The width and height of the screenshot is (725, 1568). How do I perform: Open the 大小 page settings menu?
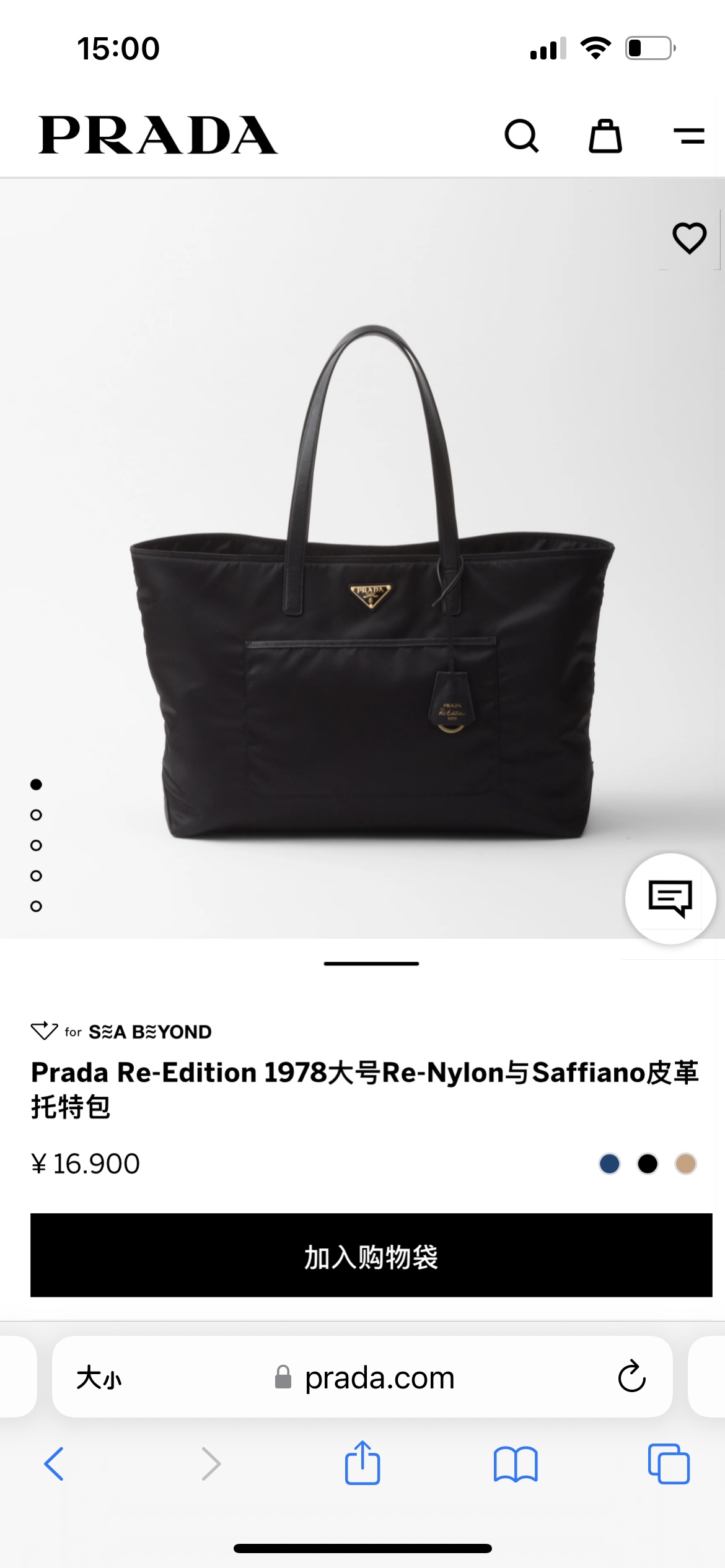99,1378
